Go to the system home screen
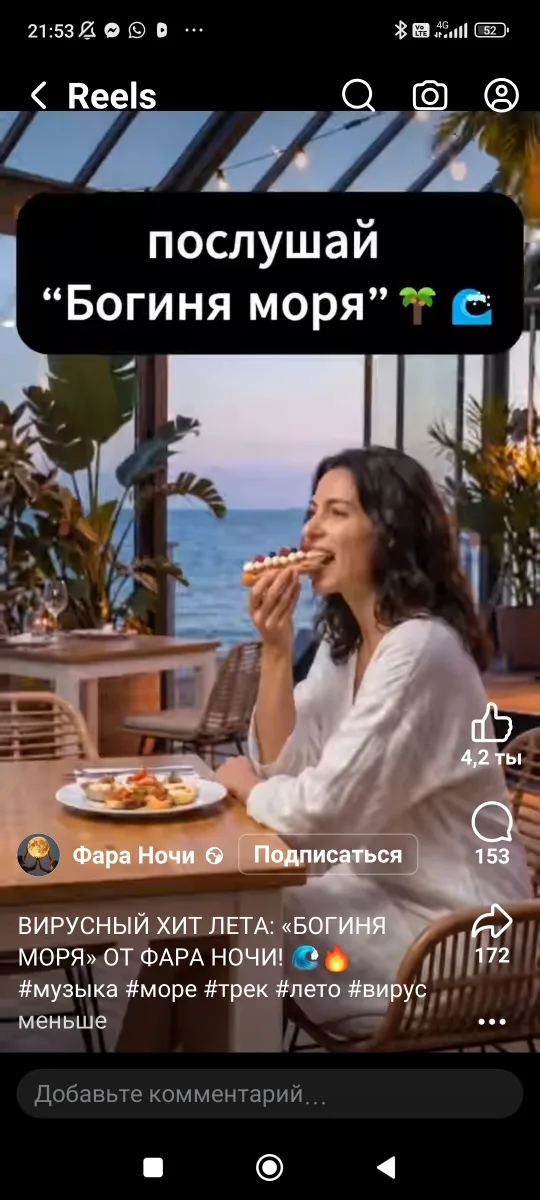 point(269,1167)
